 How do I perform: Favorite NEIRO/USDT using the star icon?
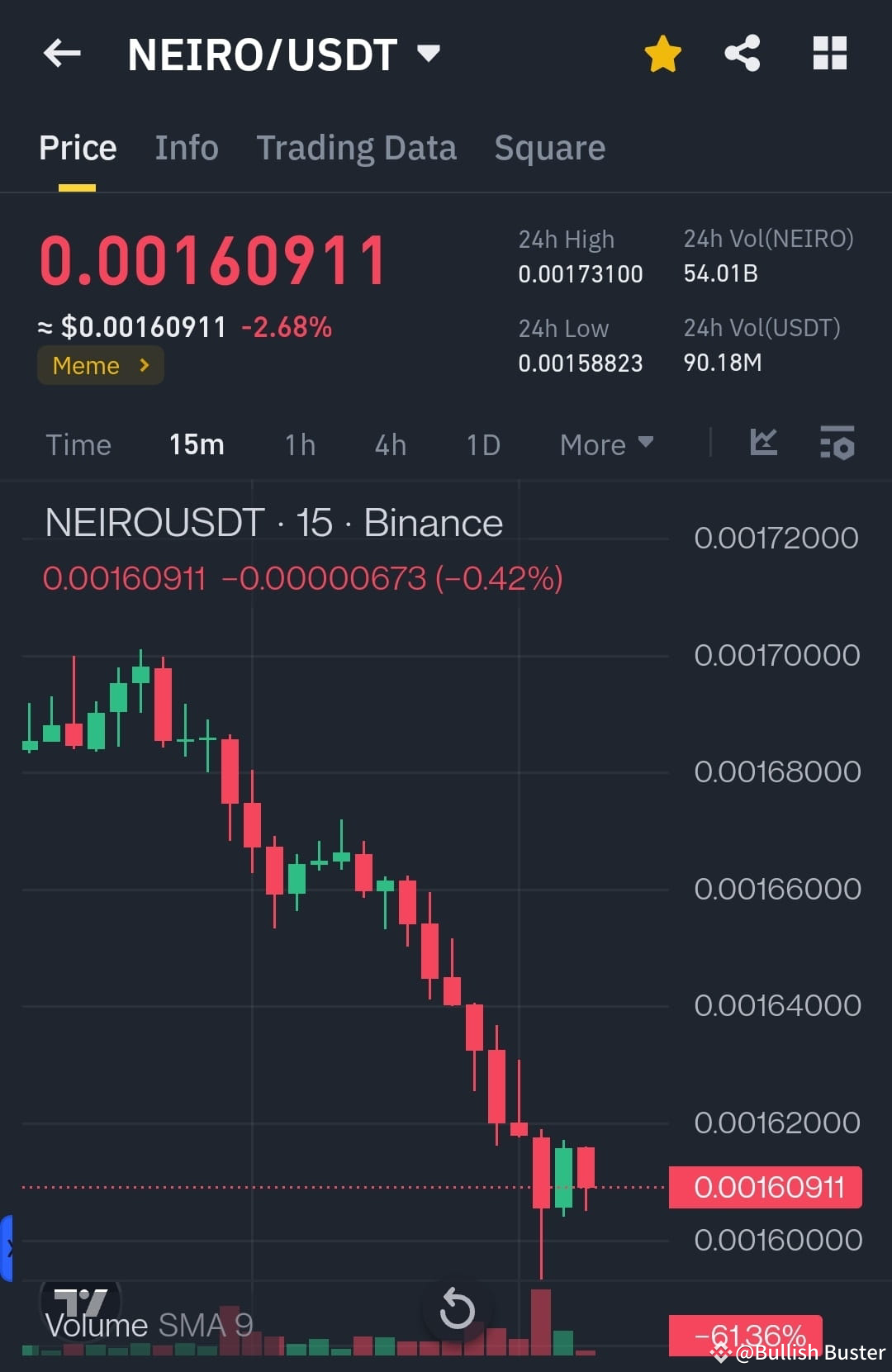coord(662,53)
